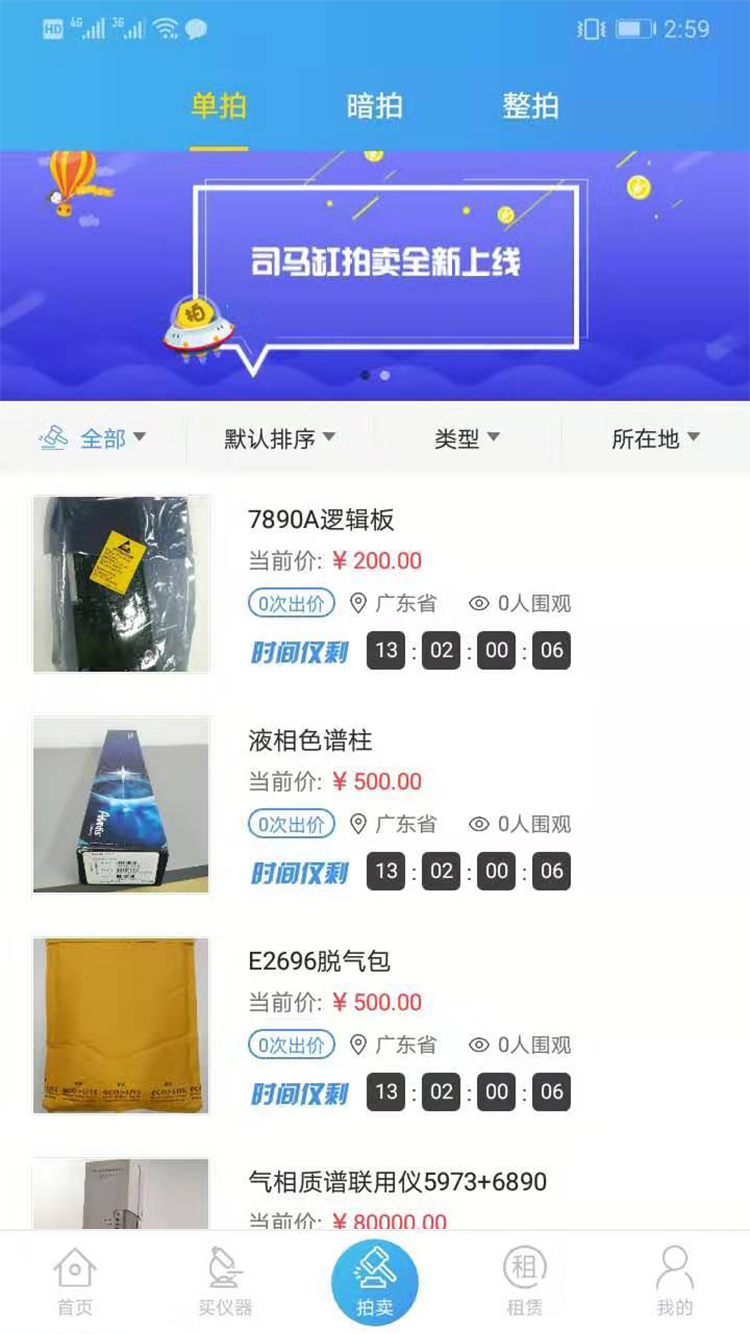Expand the 全部 filter dropdown

point(93,438)
